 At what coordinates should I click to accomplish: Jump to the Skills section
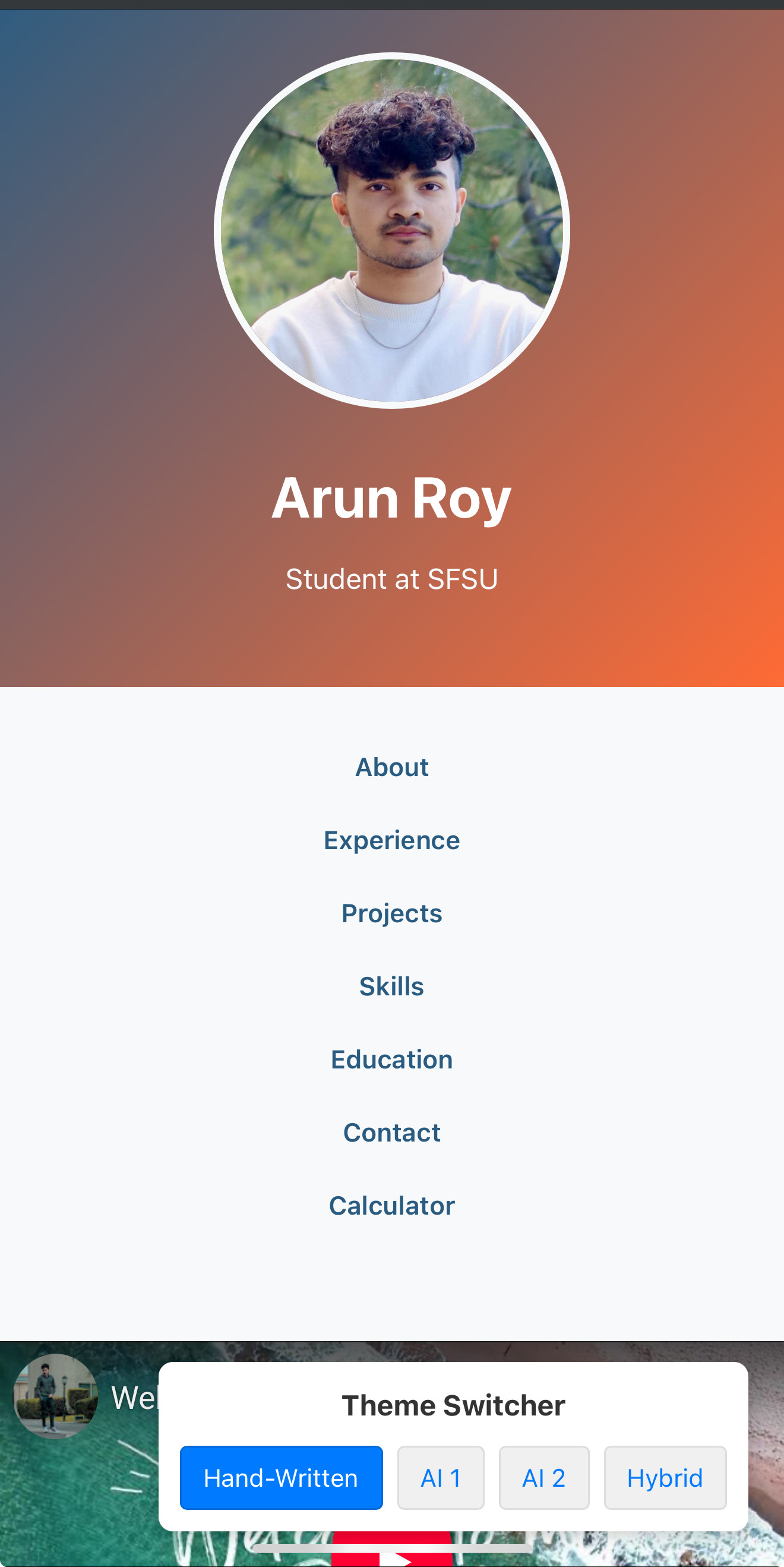click(391, 986)
